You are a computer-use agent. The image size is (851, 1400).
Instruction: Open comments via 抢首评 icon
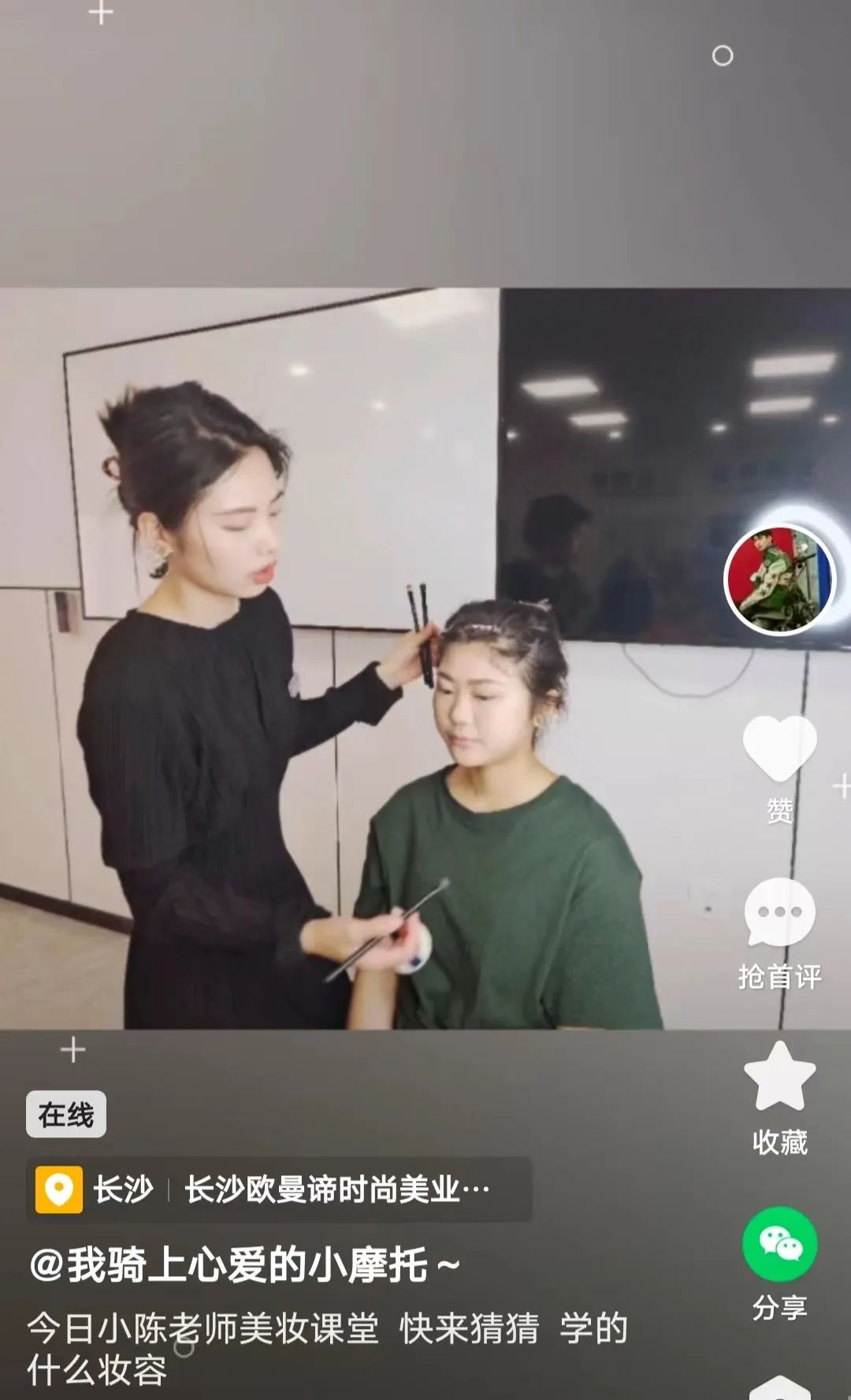coord(779,912)
